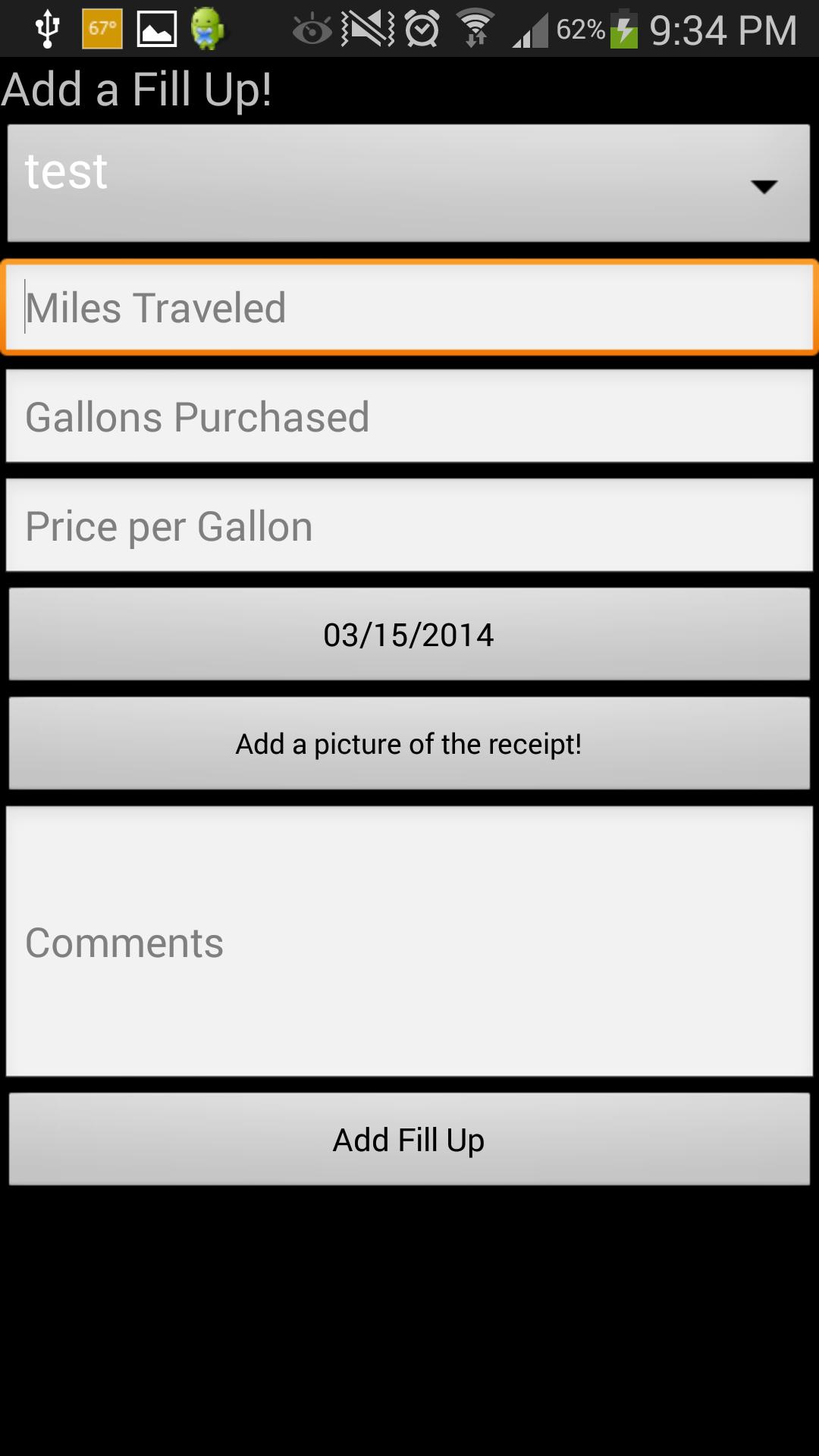
Task: Tap the mute sound status icon
Action: point(365,28)
